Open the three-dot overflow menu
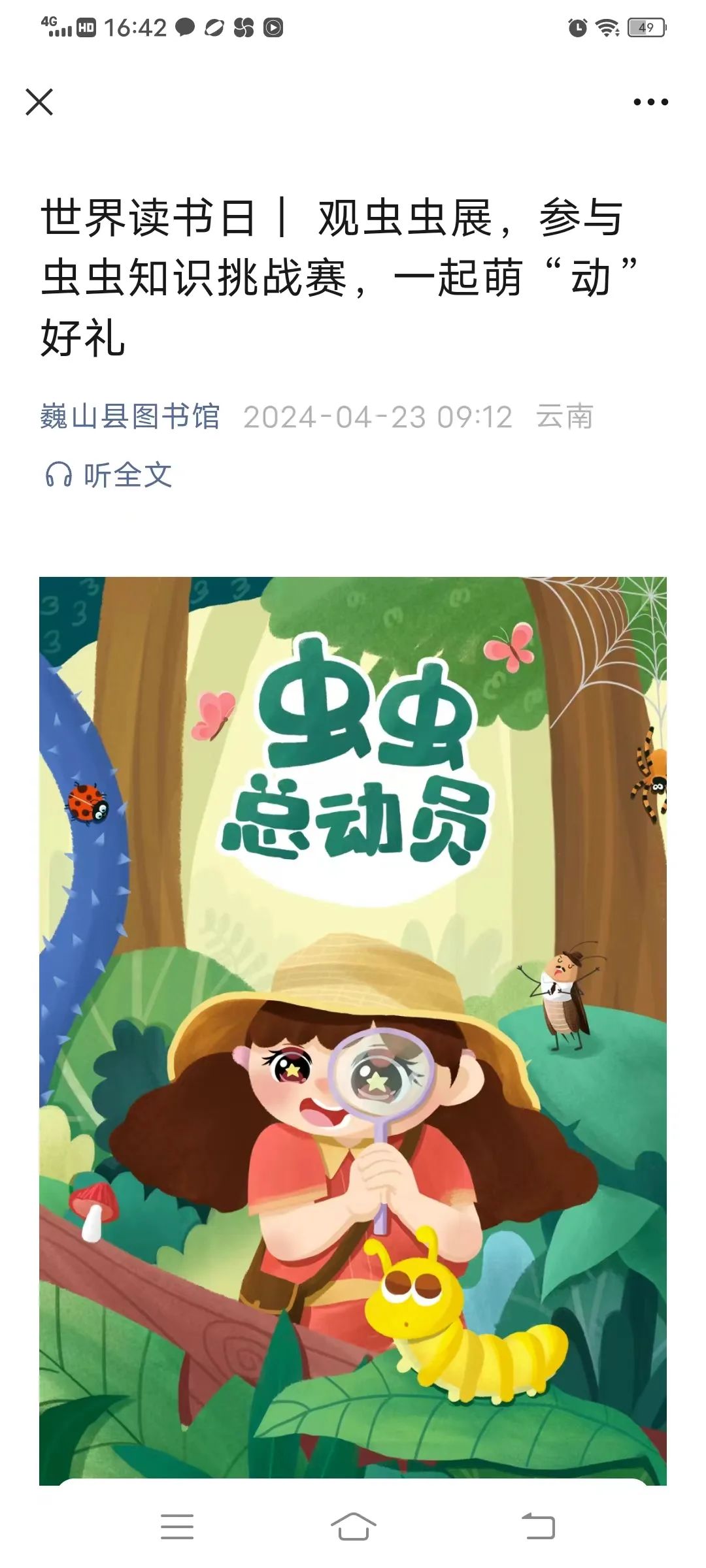Image resolution: width=706 pixels, height=1568 pixels. [650, 102]
